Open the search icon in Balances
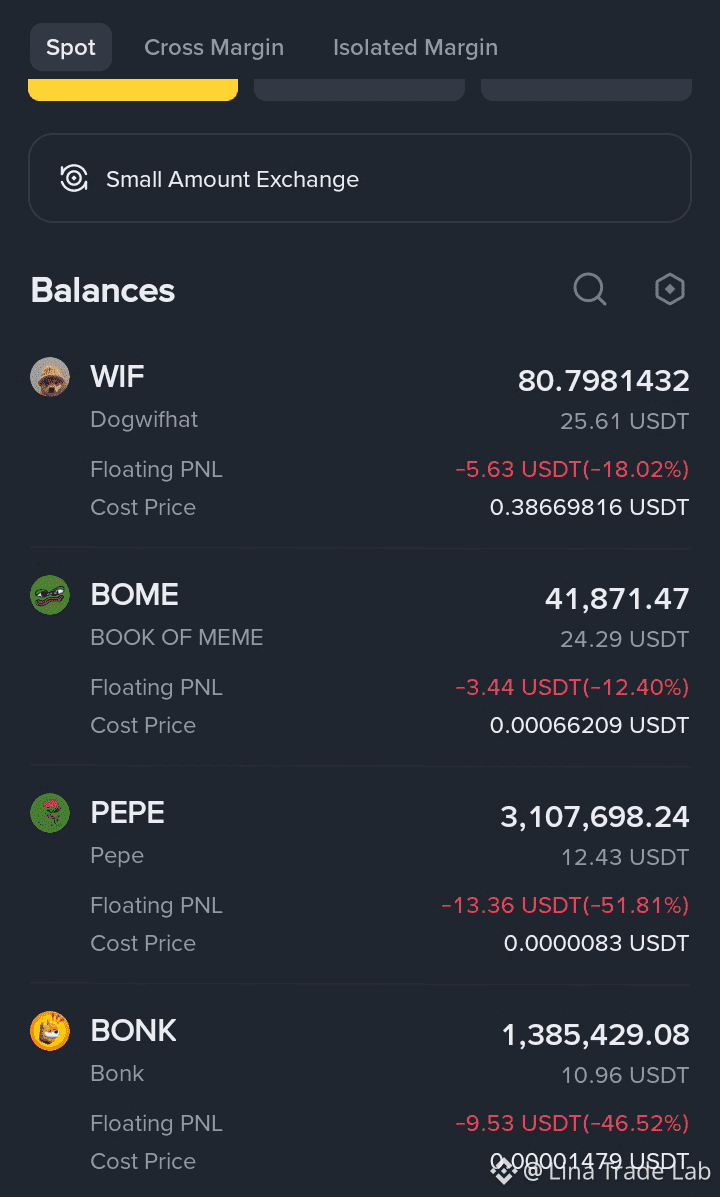The image size is (720, 1197). [589, 289]
